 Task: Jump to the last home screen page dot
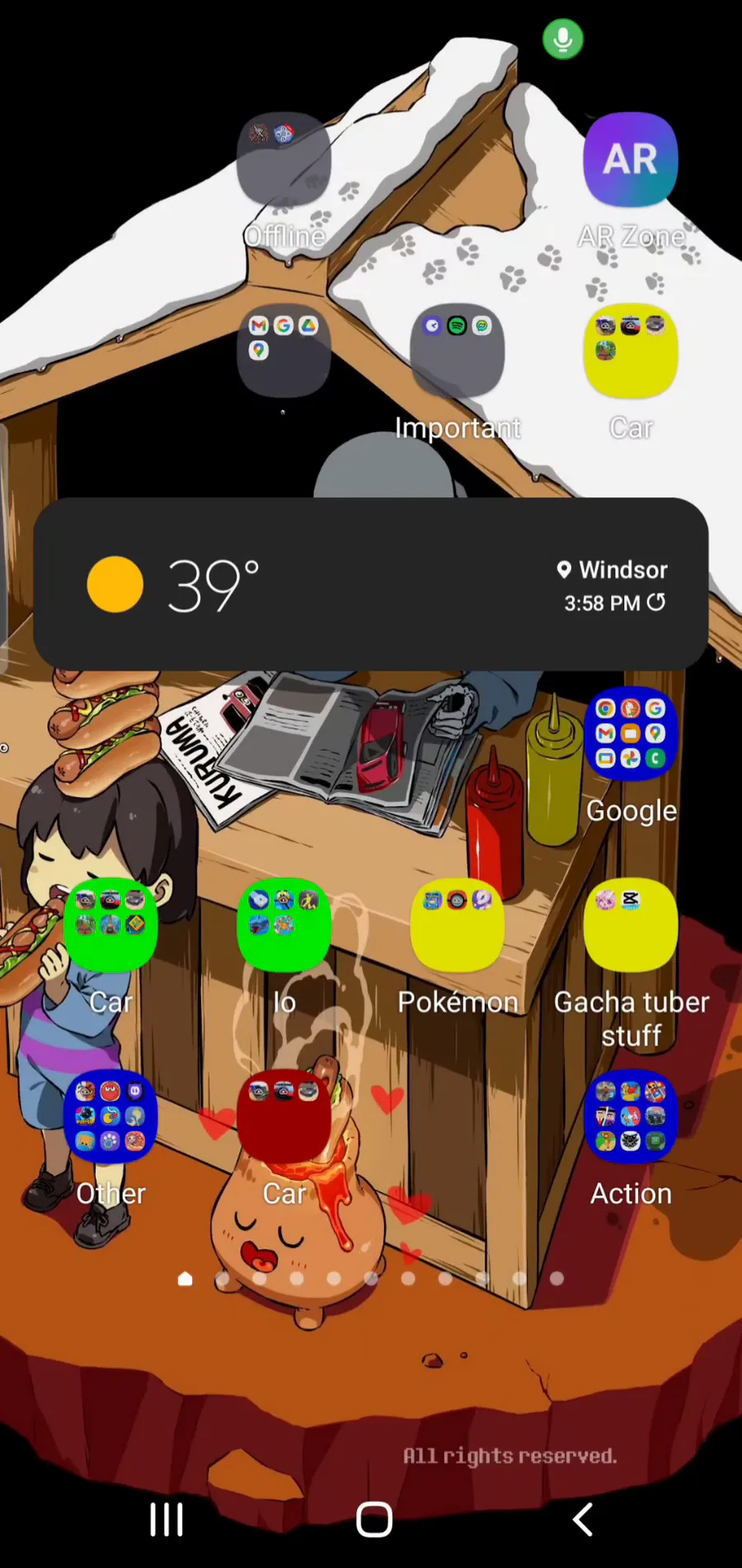tap(557, 1278)
